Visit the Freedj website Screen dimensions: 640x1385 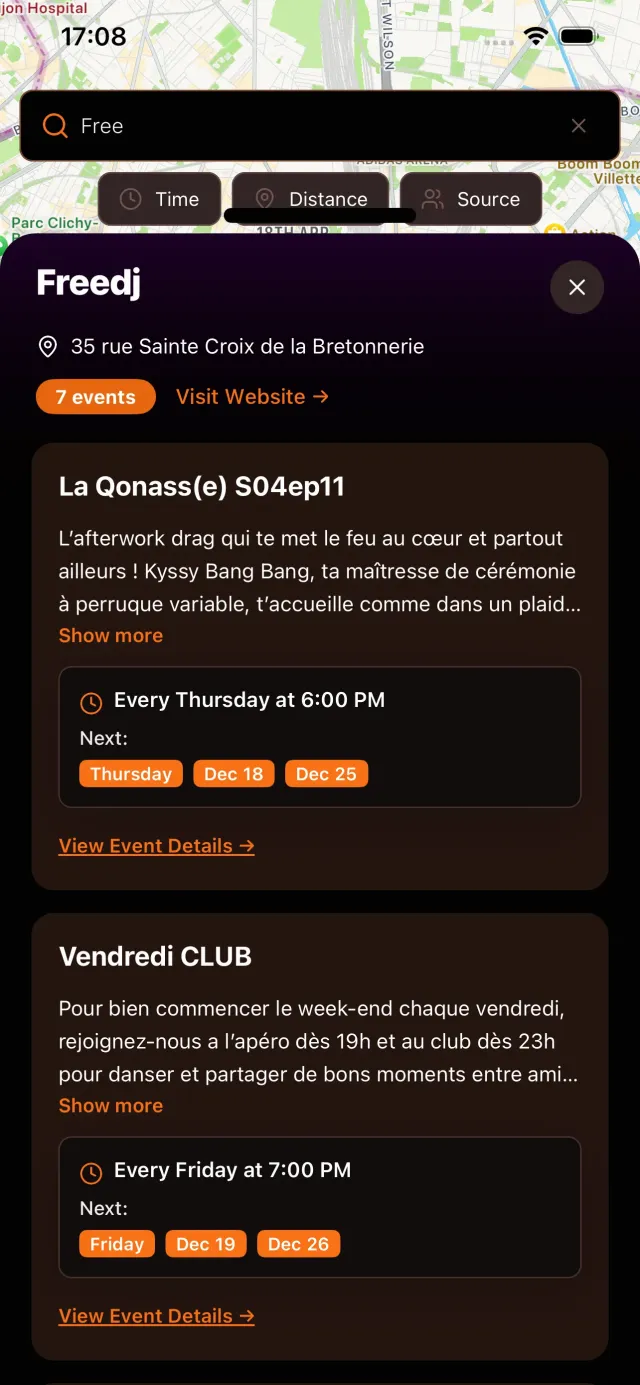pos(252,397)
